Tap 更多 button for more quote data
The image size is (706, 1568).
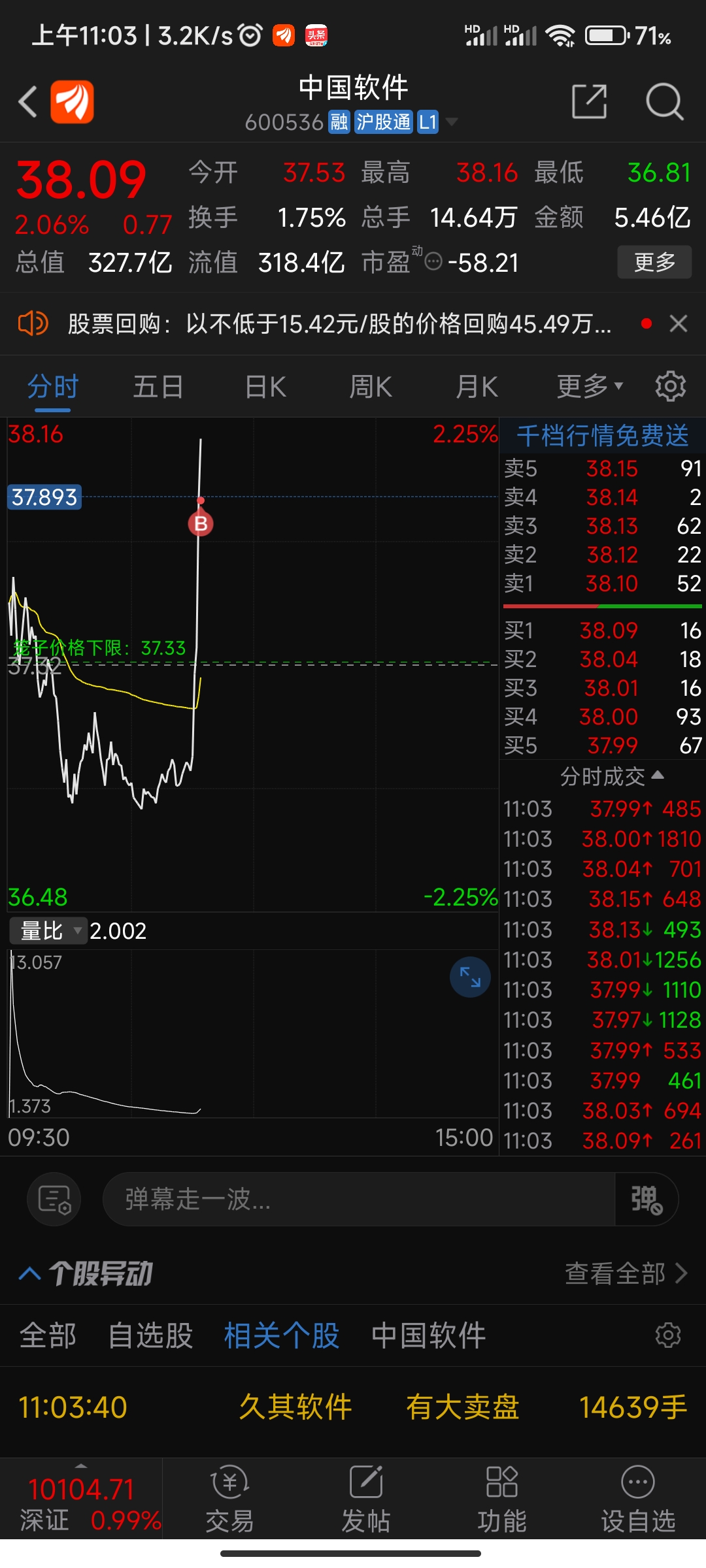coord(654,263)
